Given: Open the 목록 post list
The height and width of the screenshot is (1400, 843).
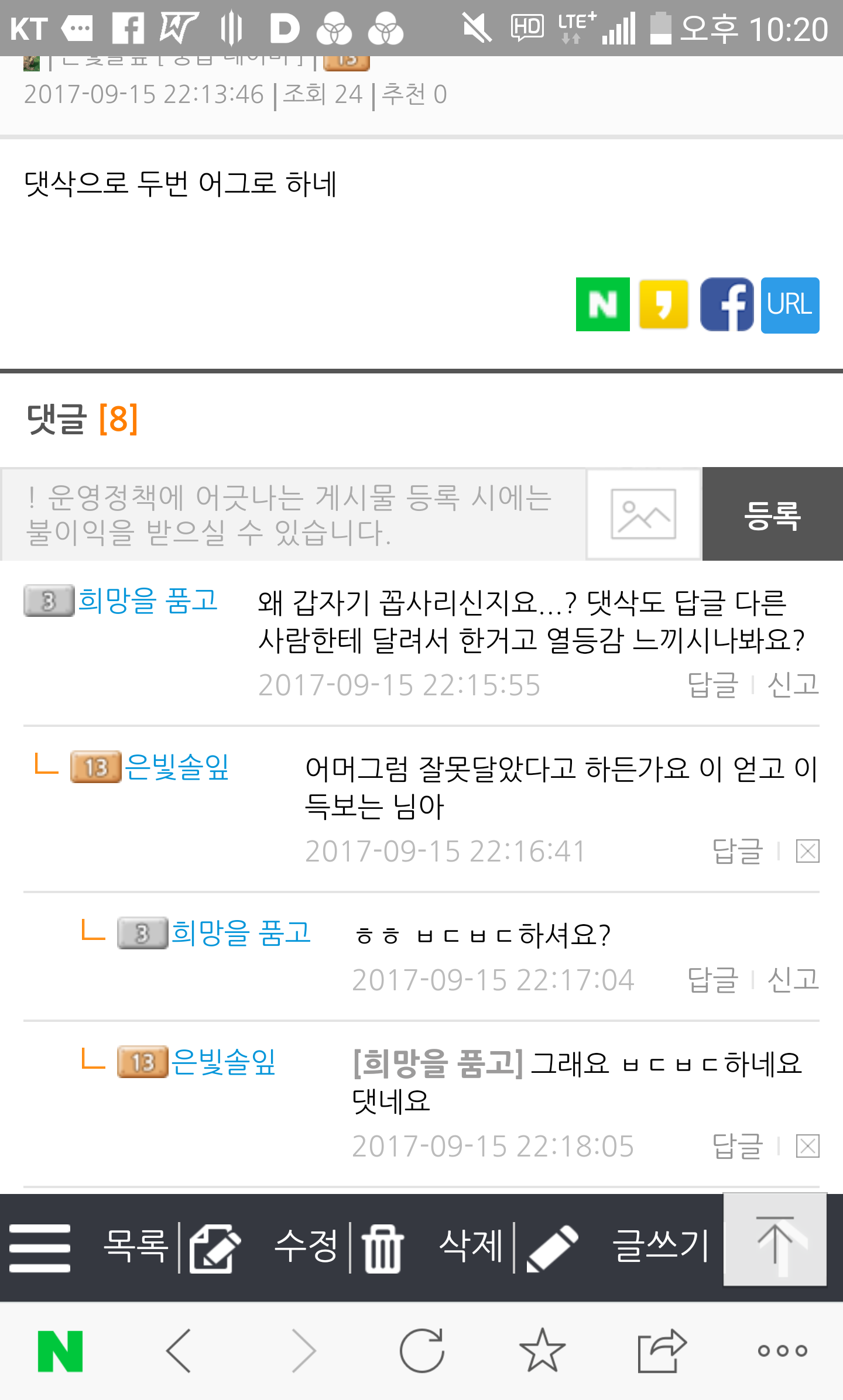Looking at the screenshot, I should [88, 1247].
